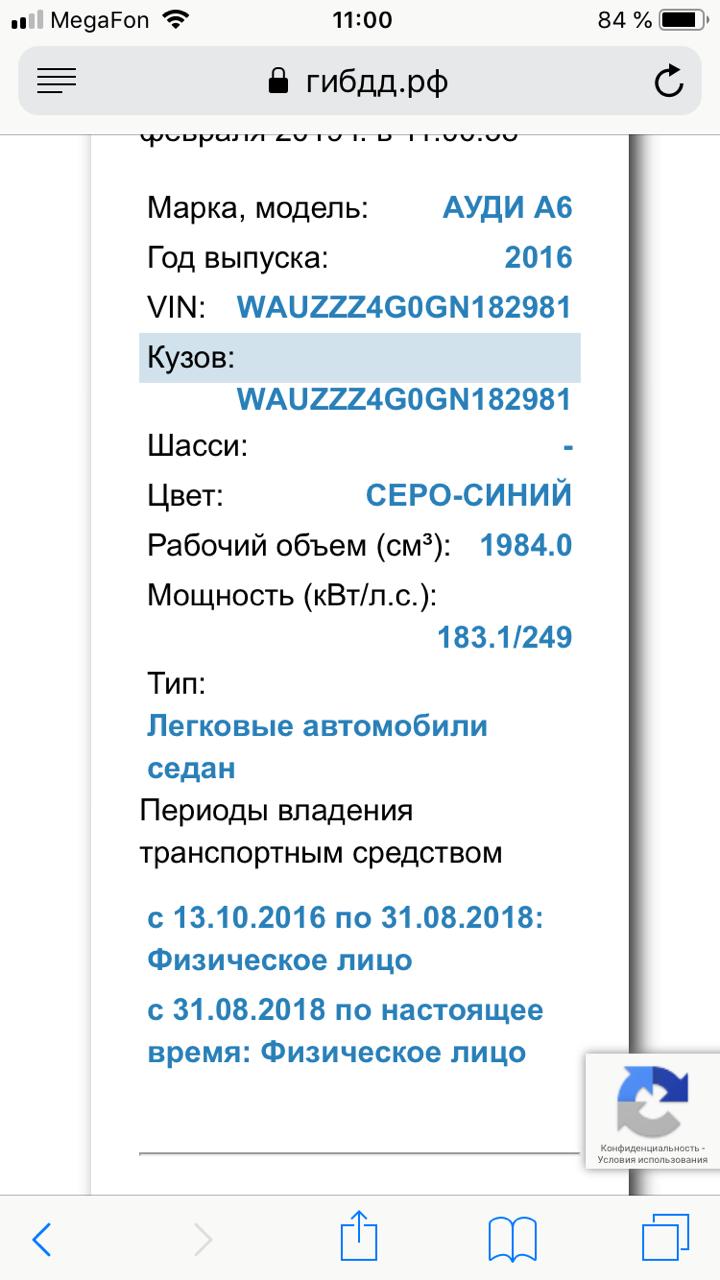Show open tabs overview

(x=666, y=1239)
